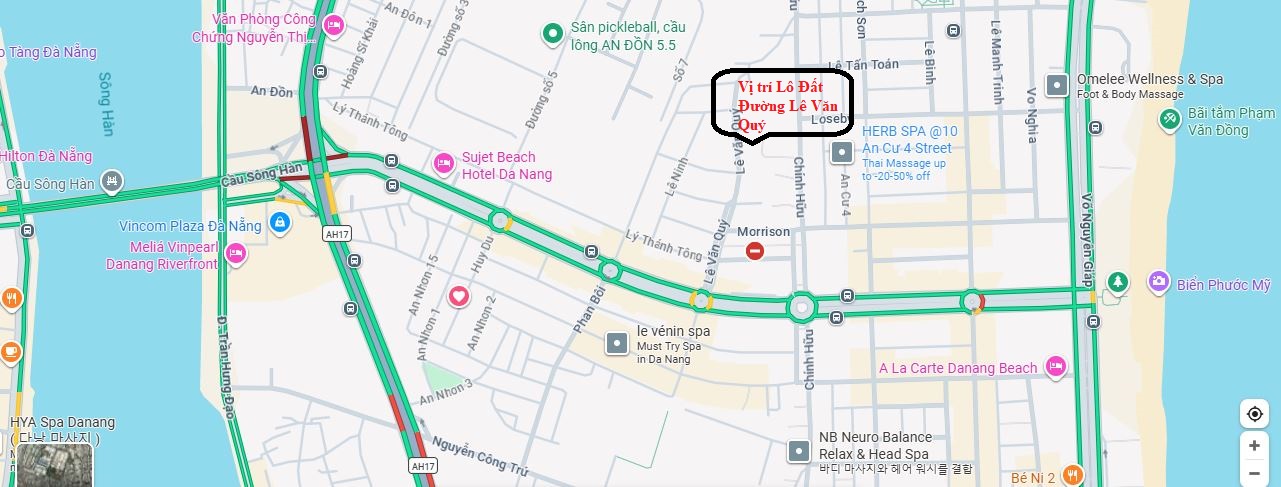This screenshot has height=487, width=1281.
Task: Select Vincom Plaza Đà Nẵng marker
Action: point(279,223)
